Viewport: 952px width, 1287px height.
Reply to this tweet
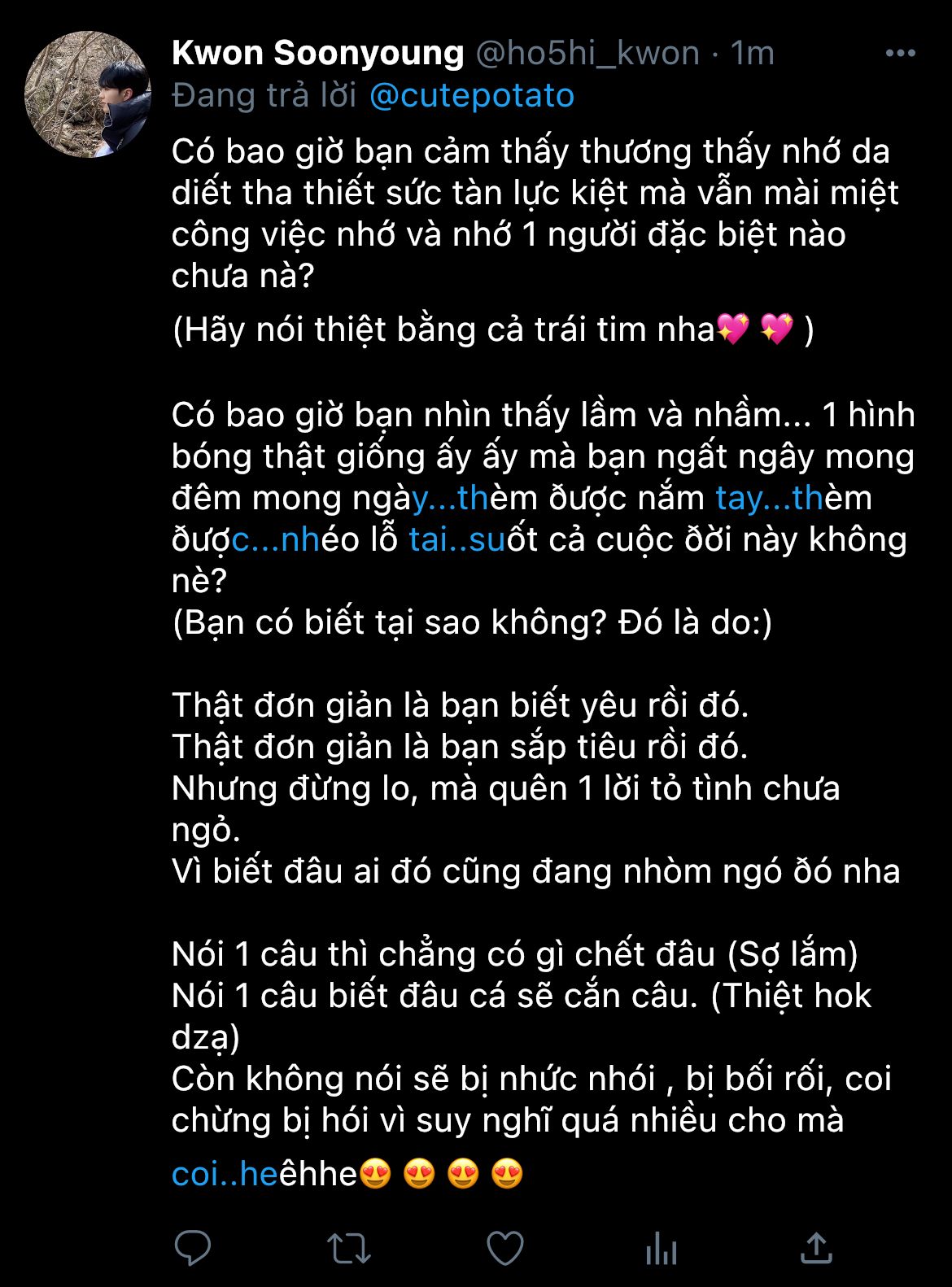pyautogui.click(x=193, y=1247)
